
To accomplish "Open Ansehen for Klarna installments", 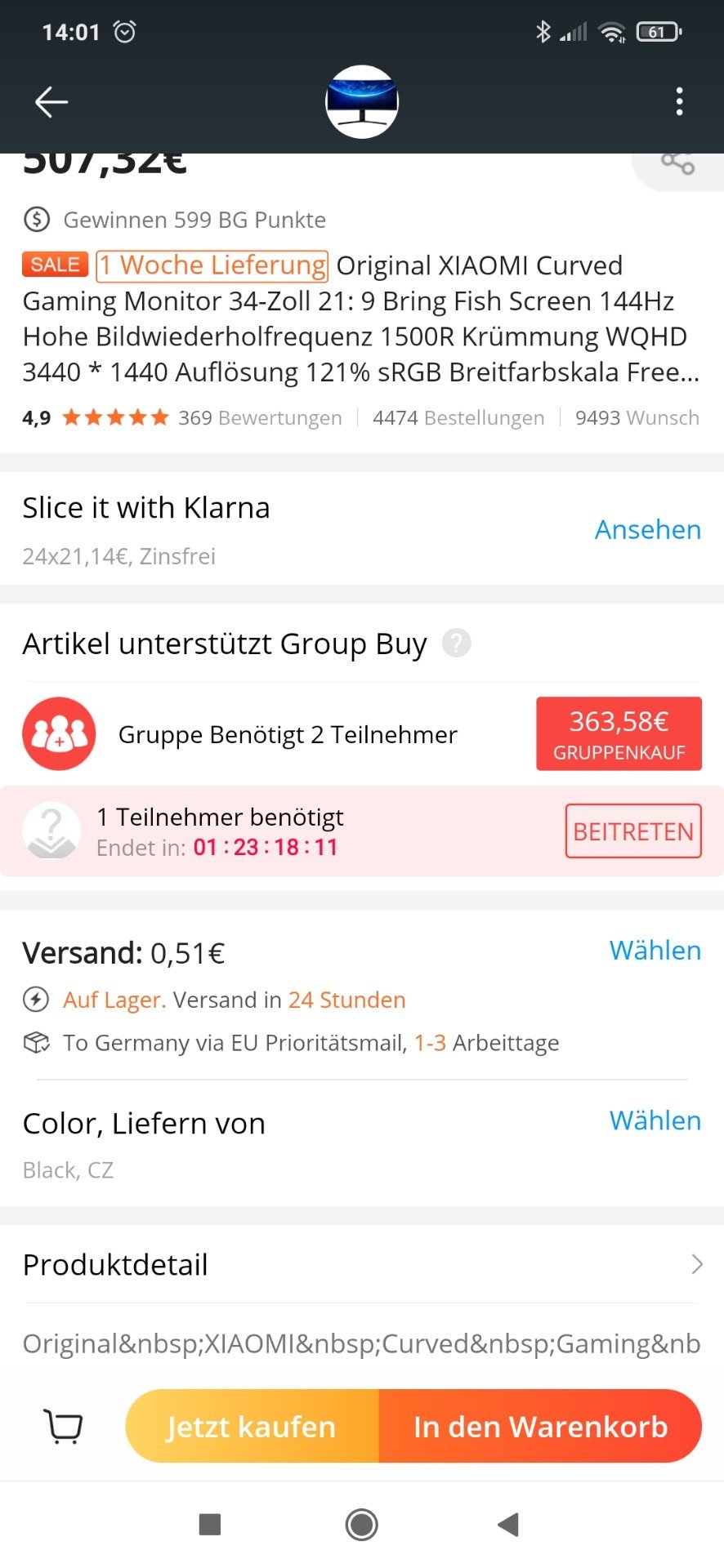I will (x=647, y=529).
